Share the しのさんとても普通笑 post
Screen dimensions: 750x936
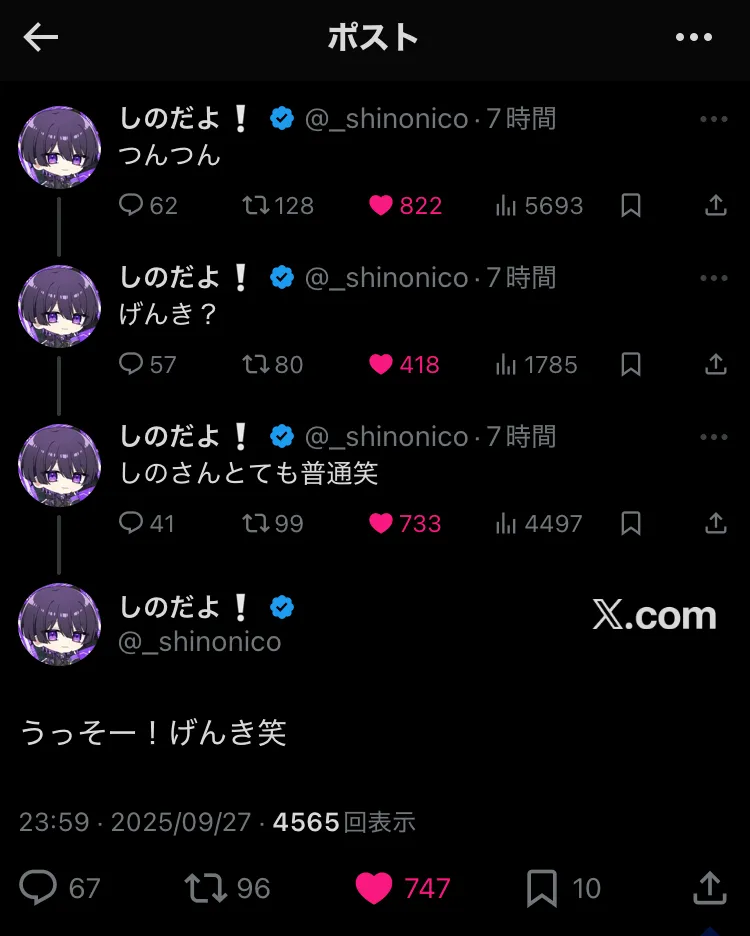715,523
